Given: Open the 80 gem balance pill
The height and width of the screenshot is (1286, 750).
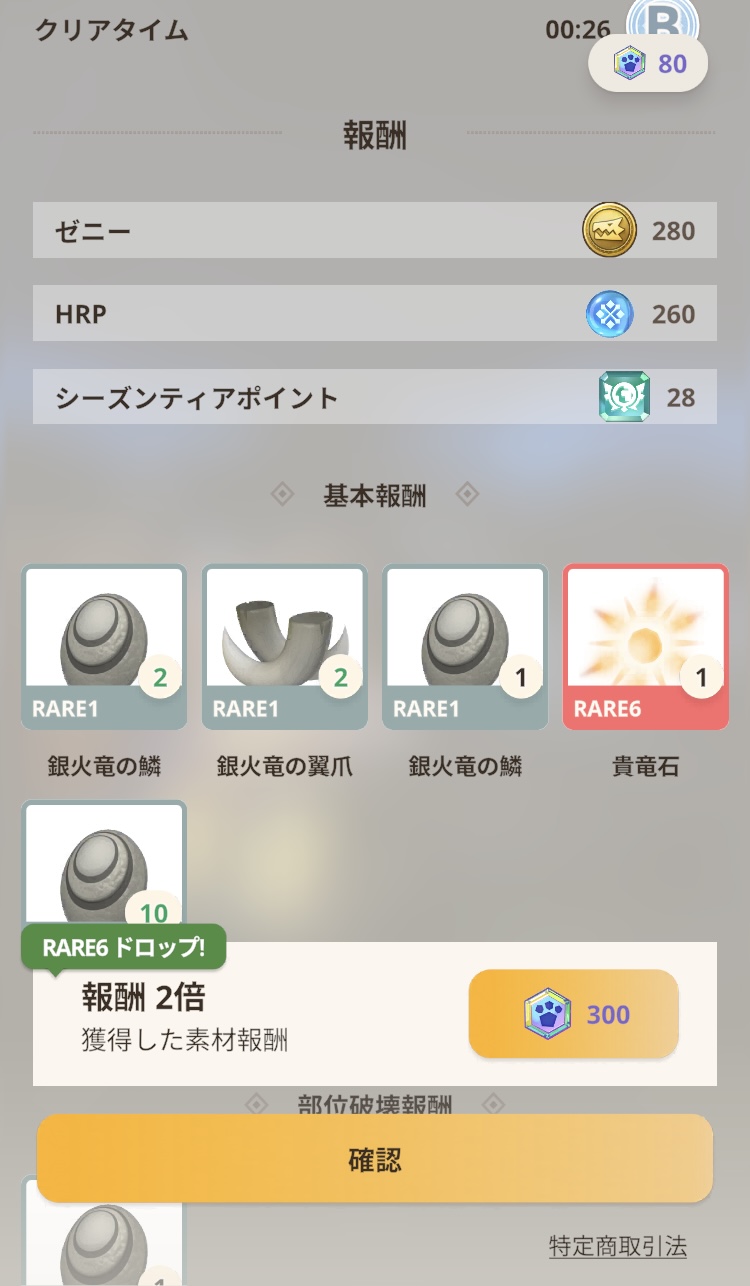Looking at the screenshot, I should (648, 64).
